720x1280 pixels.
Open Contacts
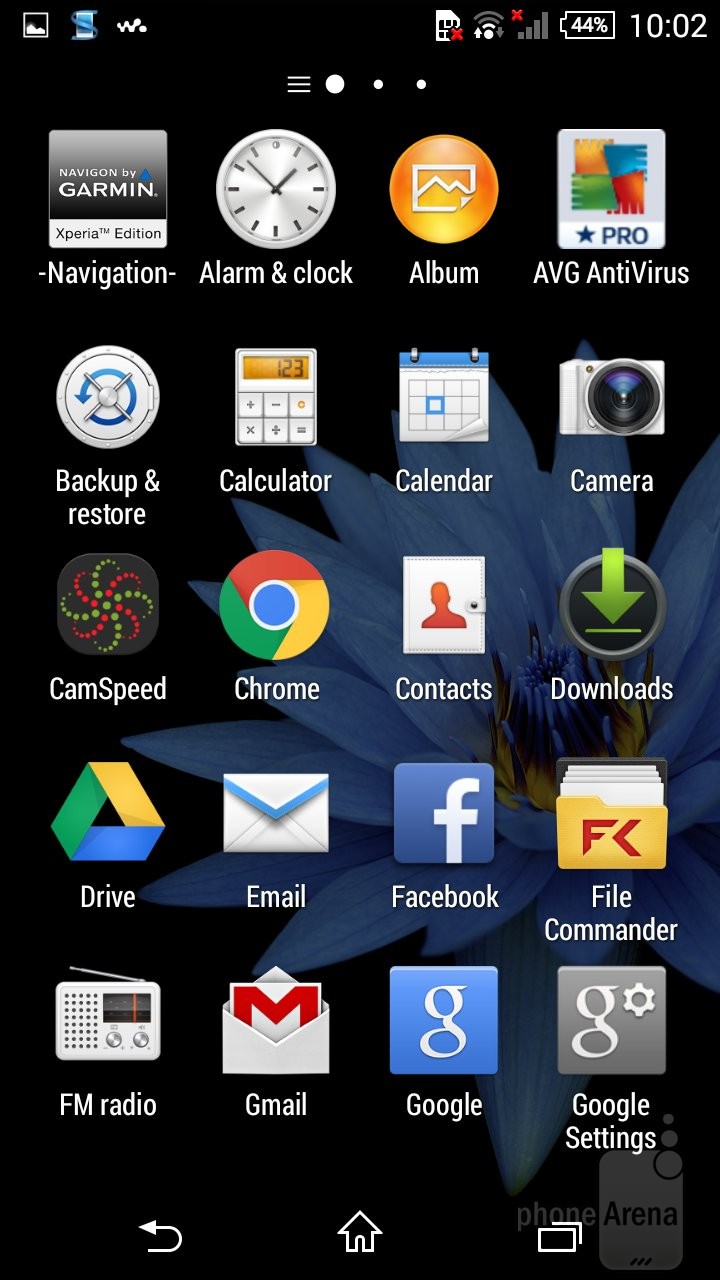(x=444, y=605)
